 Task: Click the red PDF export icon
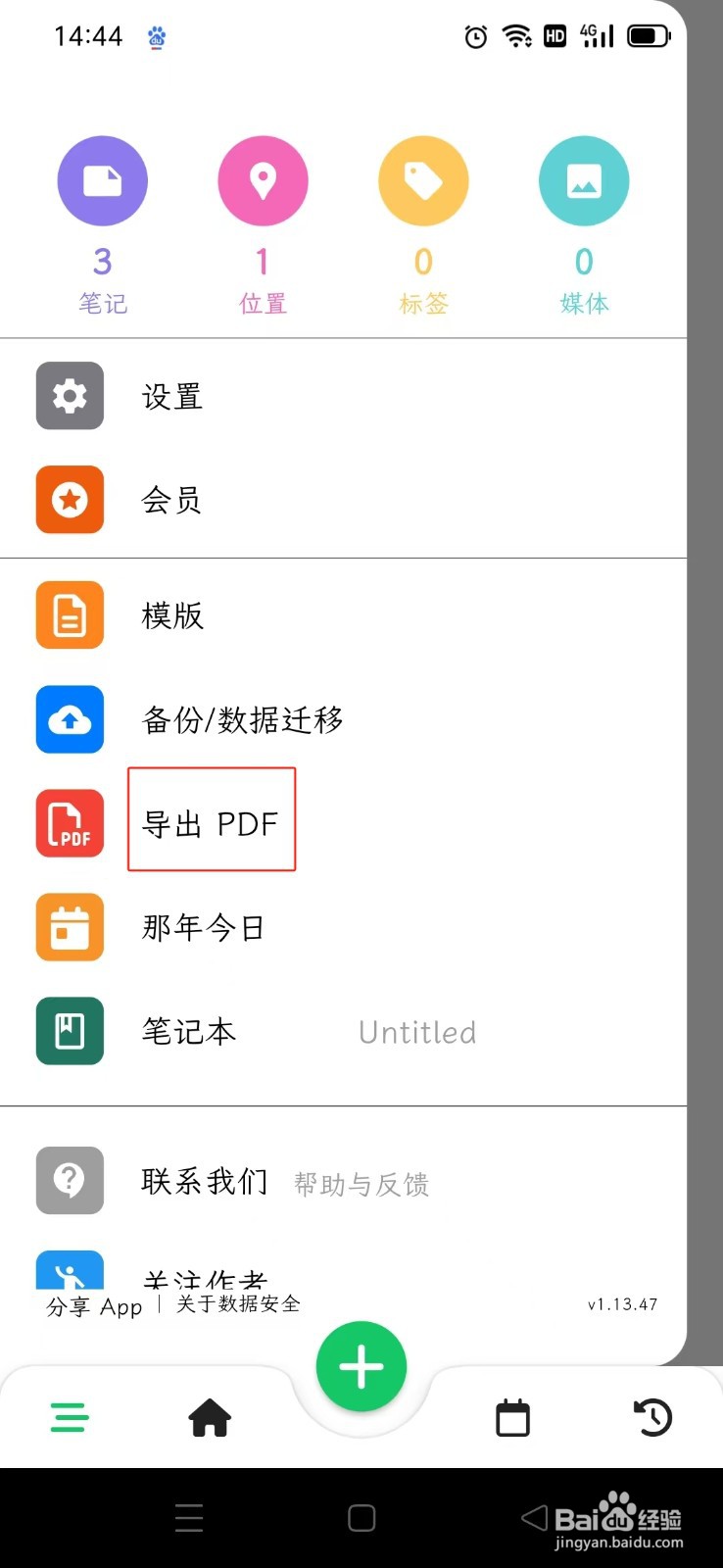(69, 823)
